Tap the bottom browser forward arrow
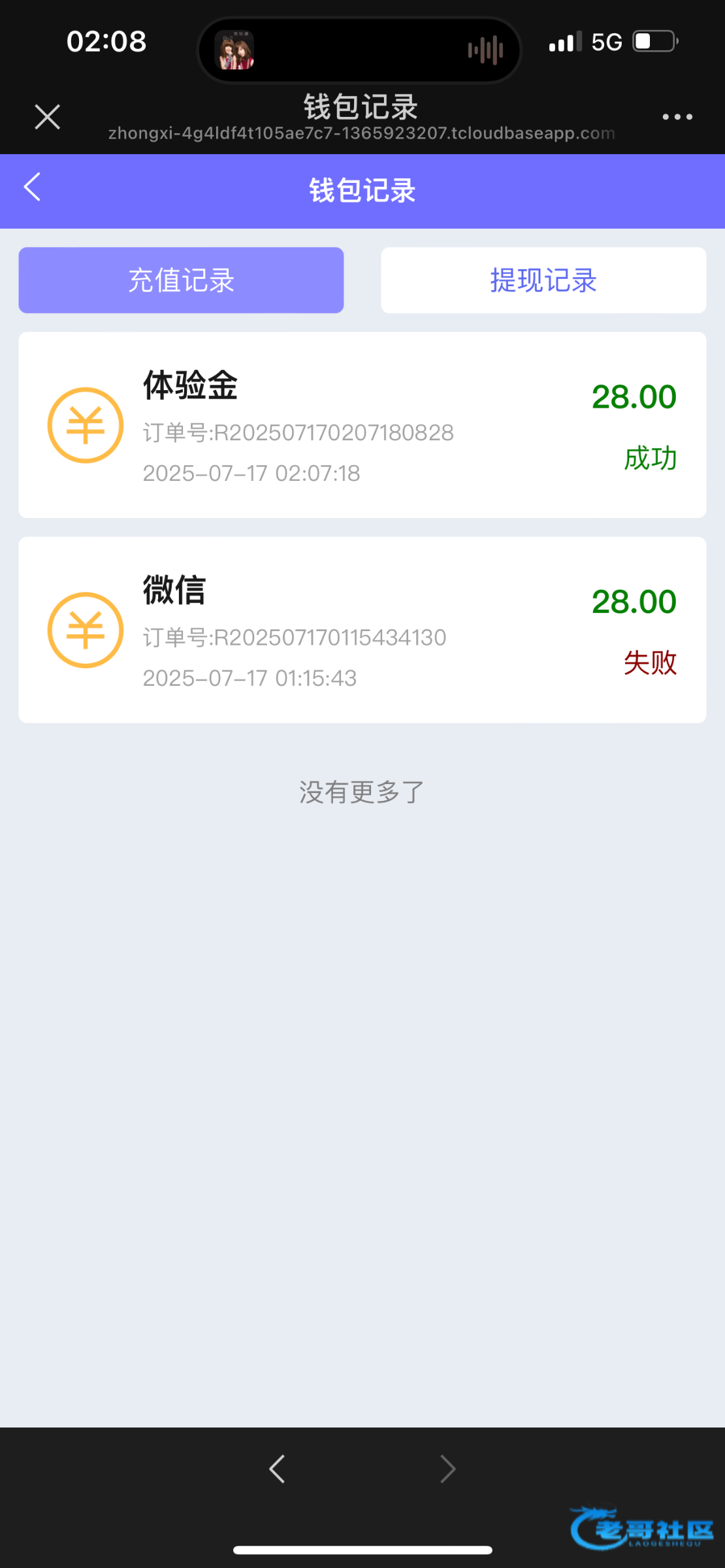The image size is (725, 1568). click(x=447, y=1469)
